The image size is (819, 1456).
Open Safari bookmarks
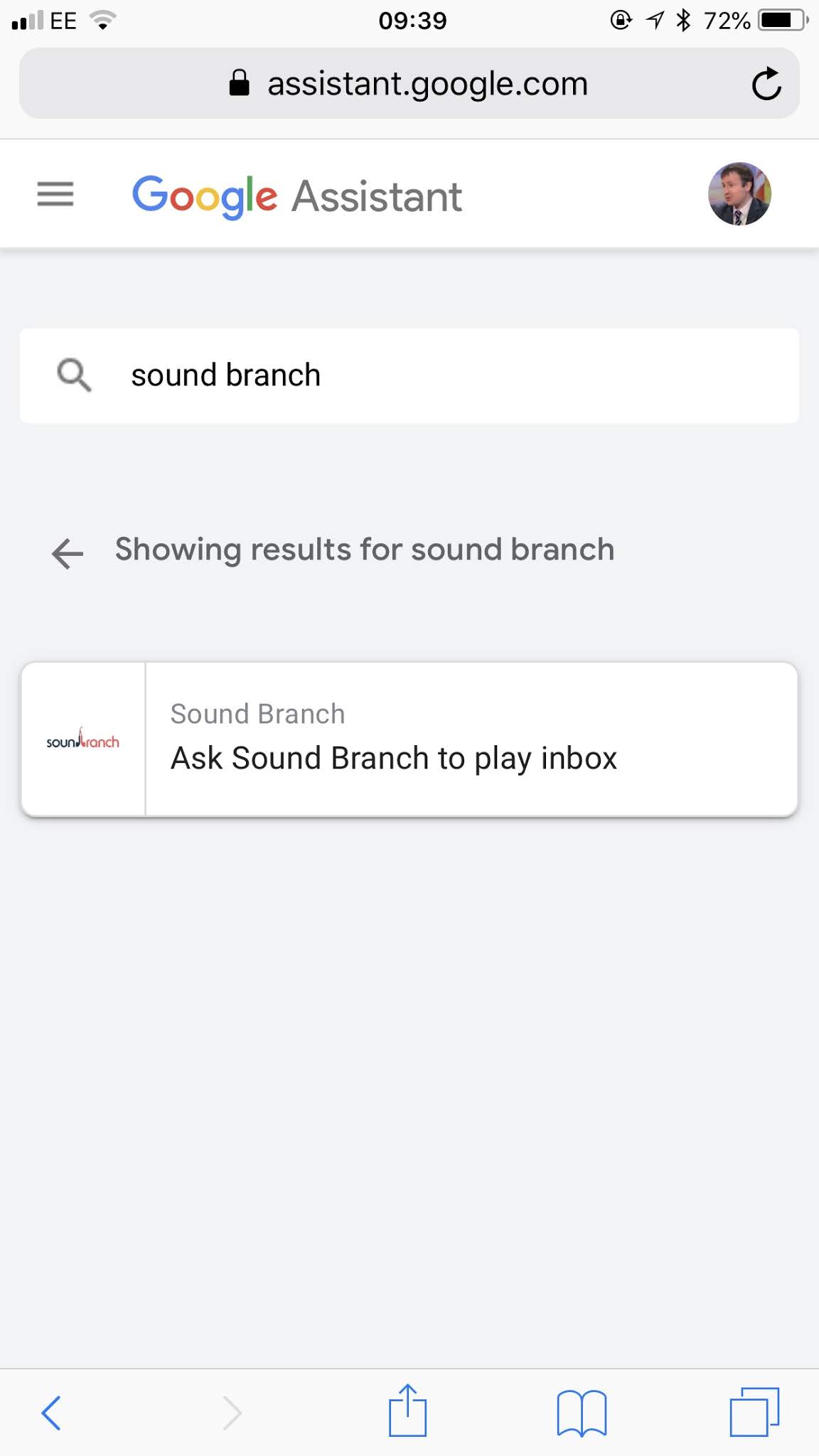coord(582,1412)
